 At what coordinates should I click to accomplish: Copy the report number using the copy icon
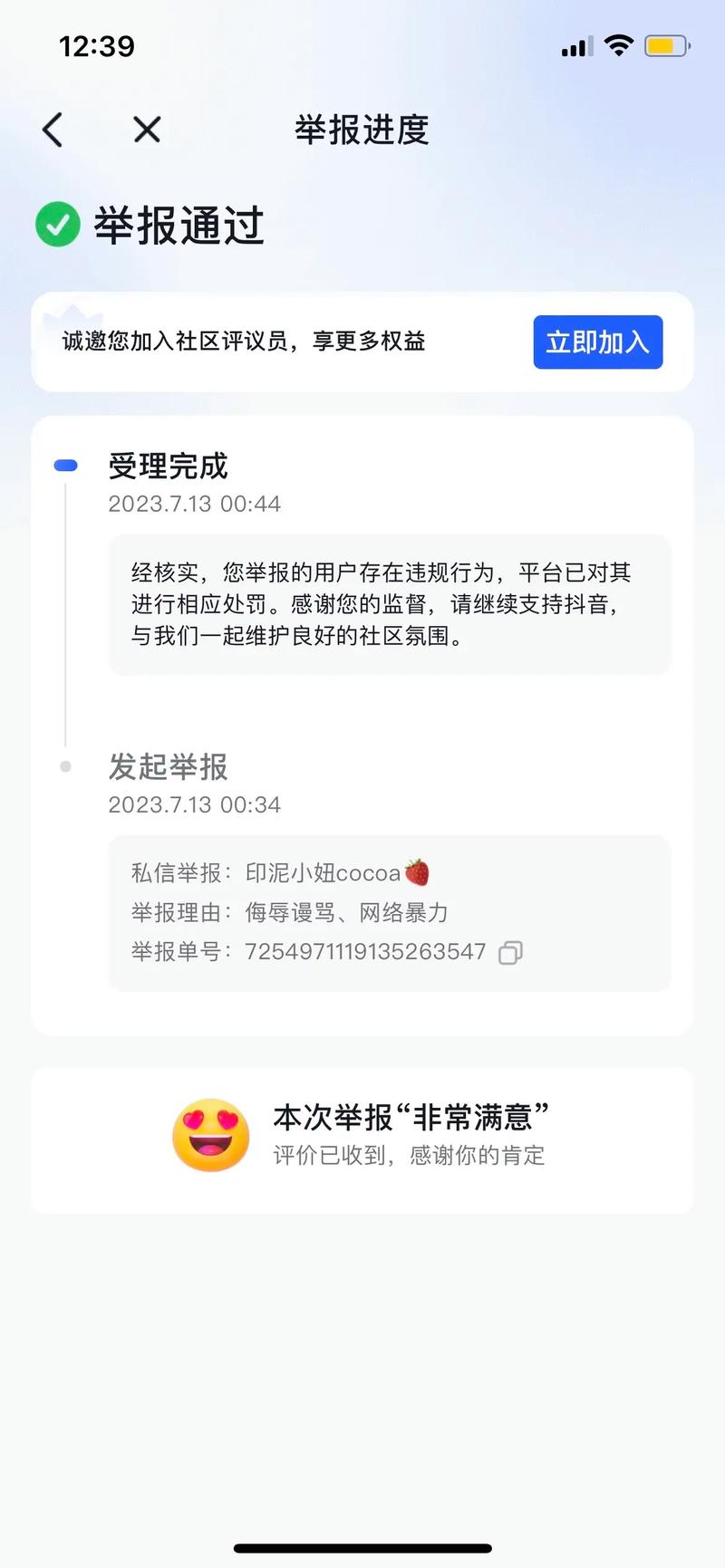(x=509, y=952)
